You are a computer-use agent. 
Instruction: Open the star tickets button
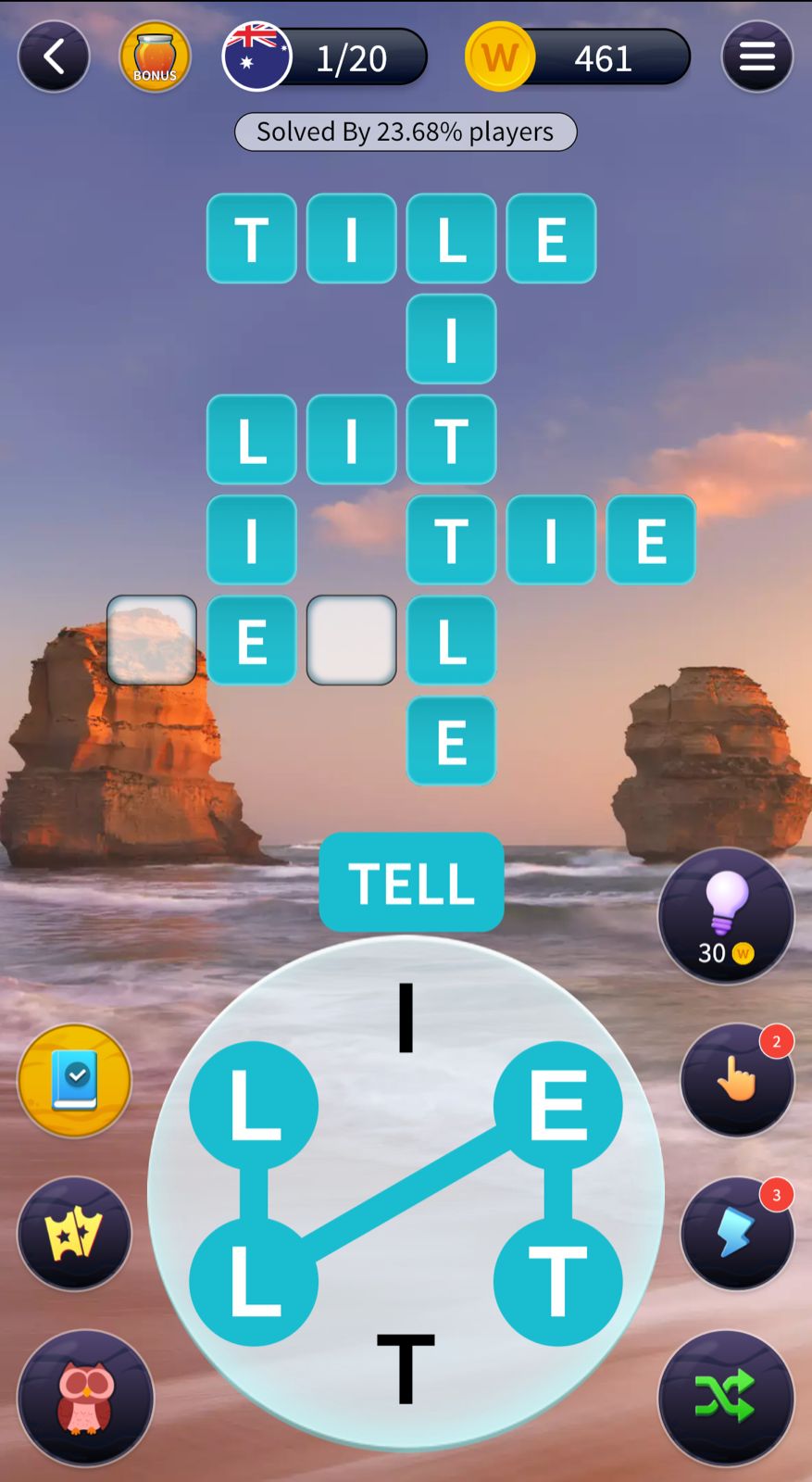click(74, 1234)
